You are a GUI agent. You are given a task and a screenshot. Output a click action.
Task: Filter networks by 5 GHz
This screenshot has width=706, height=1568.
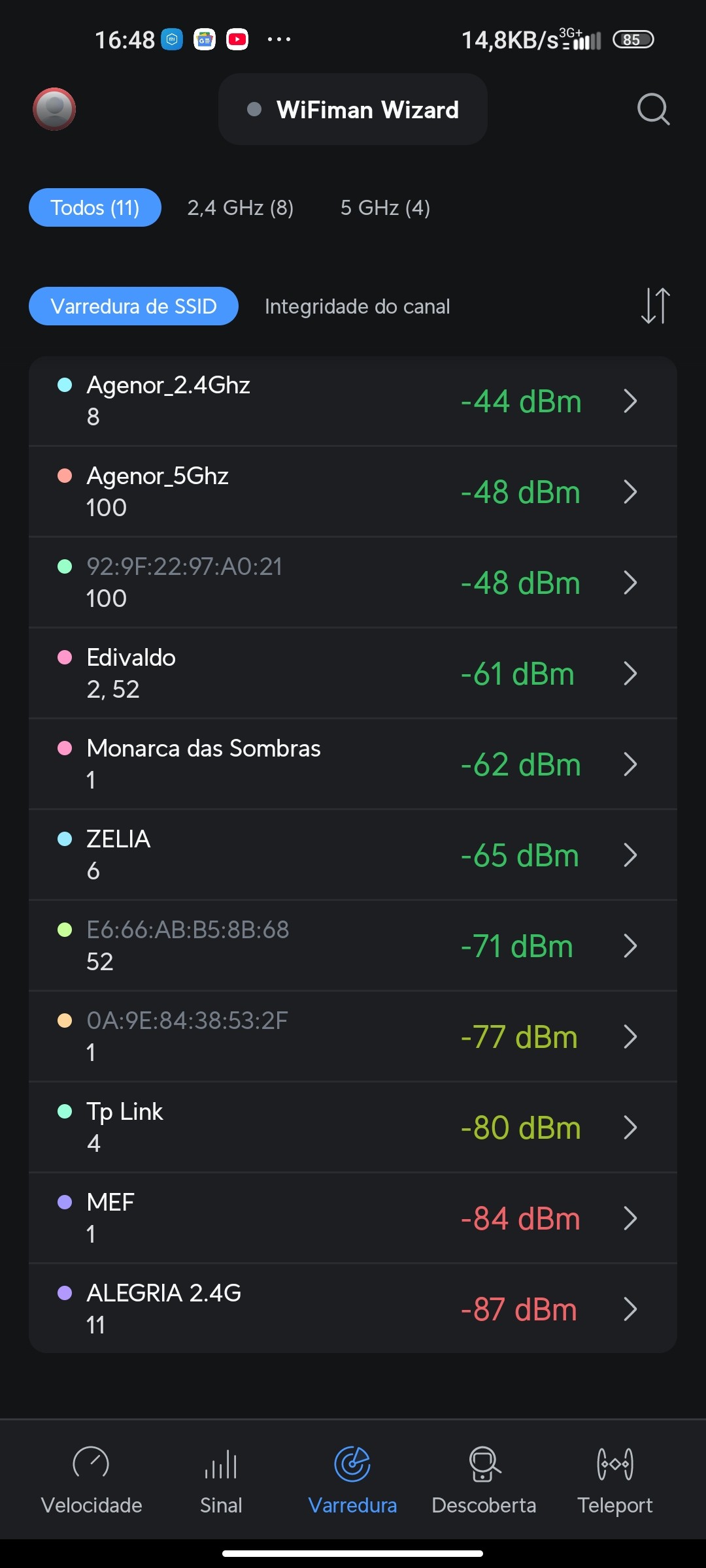point(385,208)
